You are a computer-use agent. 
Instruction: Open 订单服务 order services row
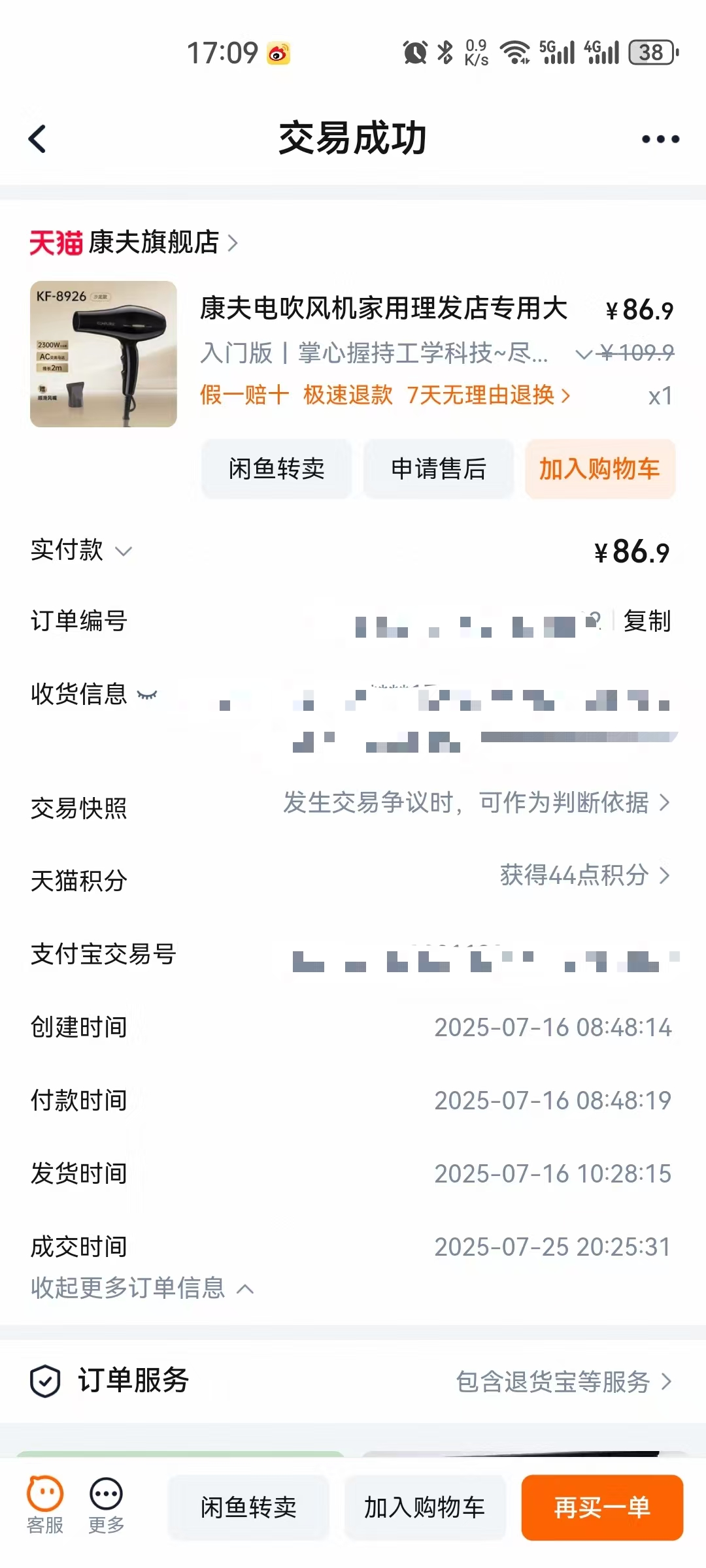(353, 1381)
